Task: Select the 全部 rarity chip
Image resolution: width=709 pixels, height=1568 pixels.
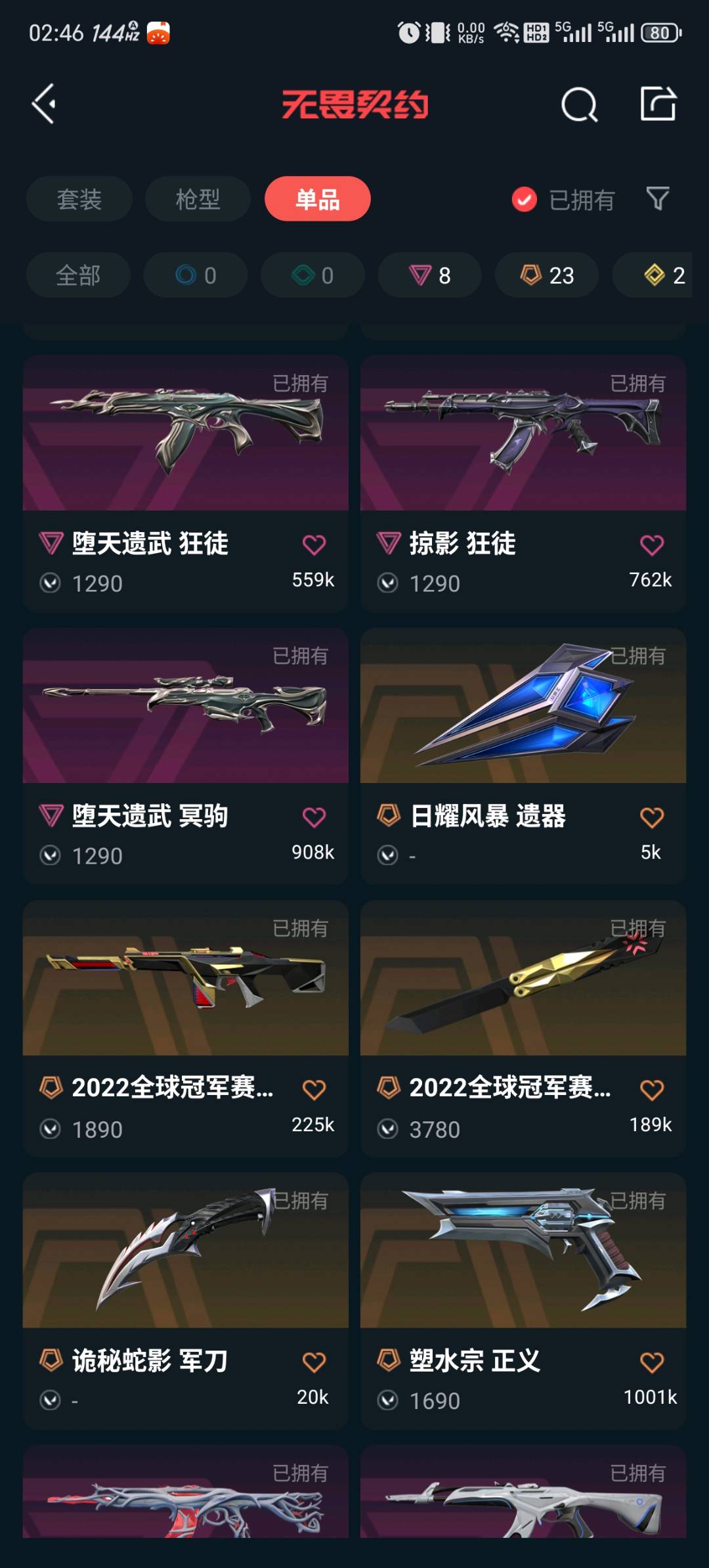Action: (x=78, y=275)
